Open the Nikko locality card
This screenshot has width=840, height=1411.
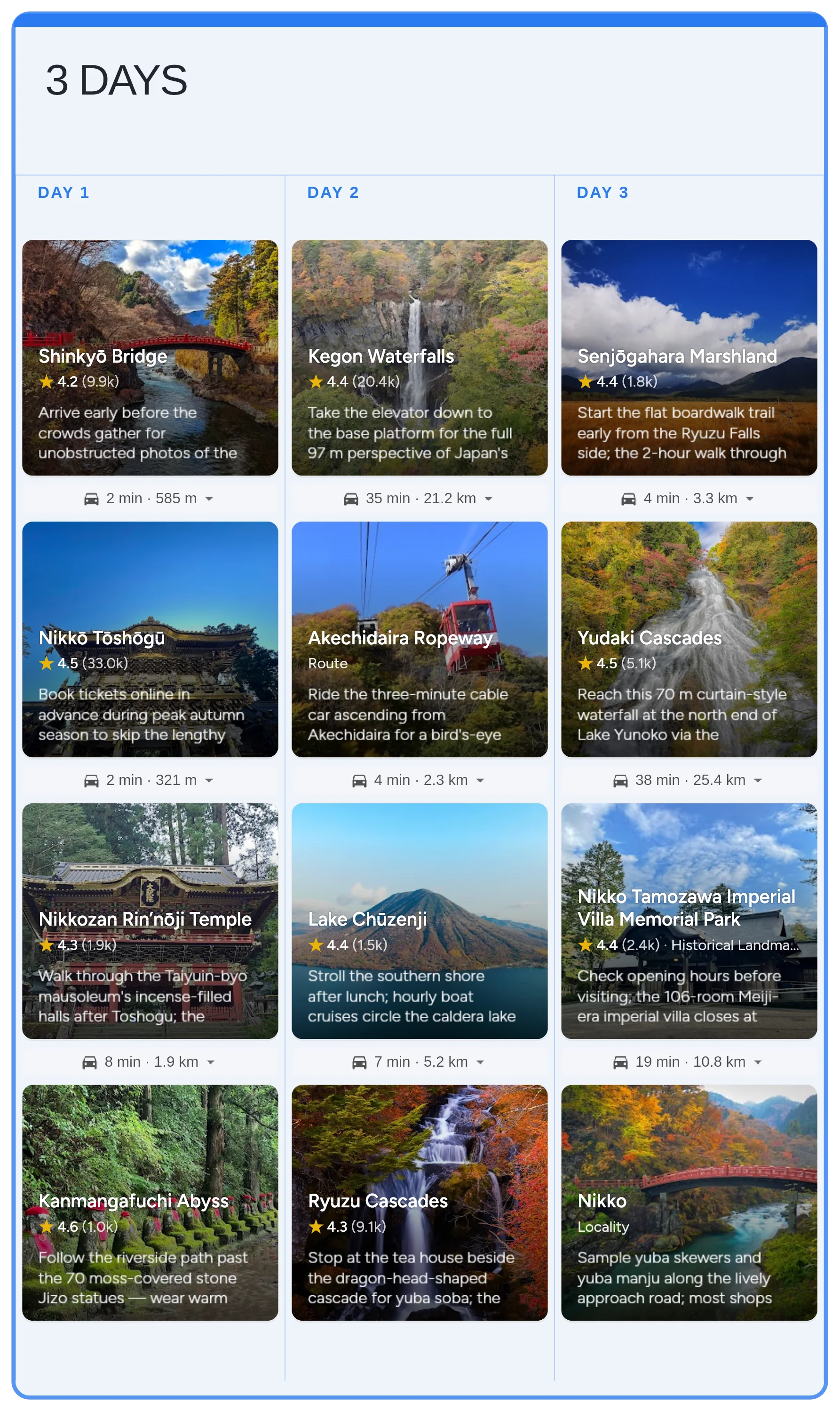tap(689, 1202)
